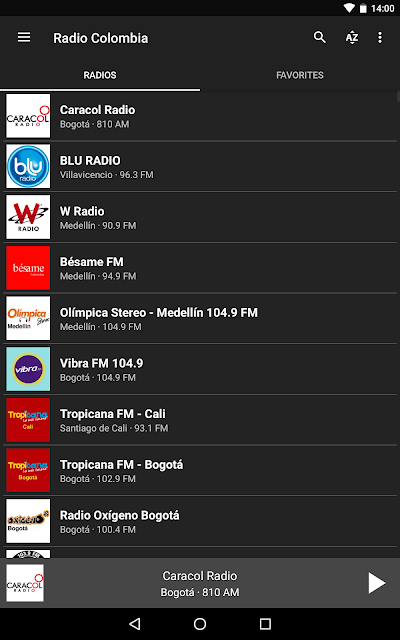Play Caracol Radio from the station list
Screen dimensions: 400x640
[200, 116]
